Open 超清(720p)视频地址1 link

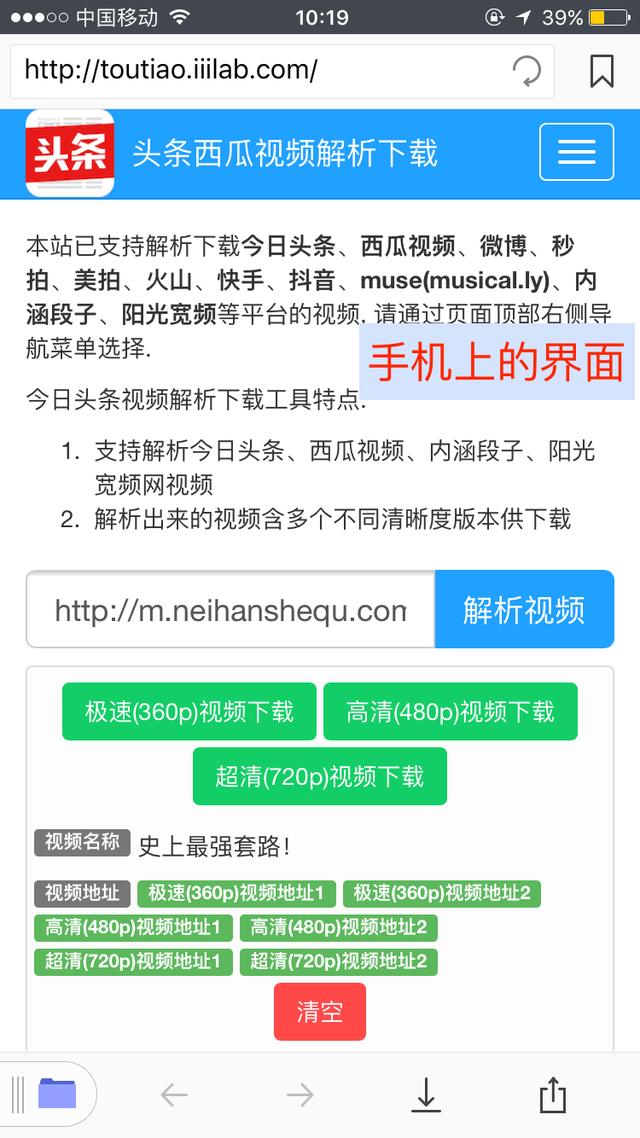coord(134,962)
